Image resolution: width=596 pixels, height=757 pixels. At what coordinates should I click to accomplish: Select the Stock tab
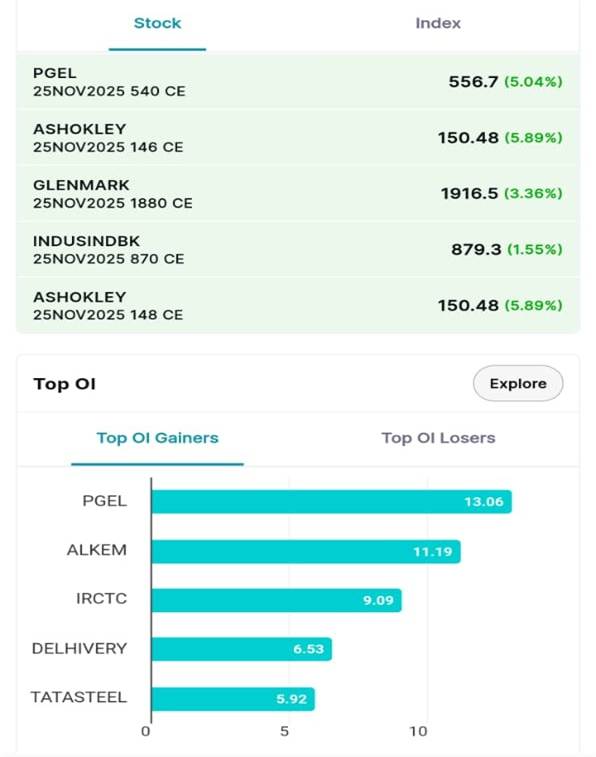tap(157, 23)
